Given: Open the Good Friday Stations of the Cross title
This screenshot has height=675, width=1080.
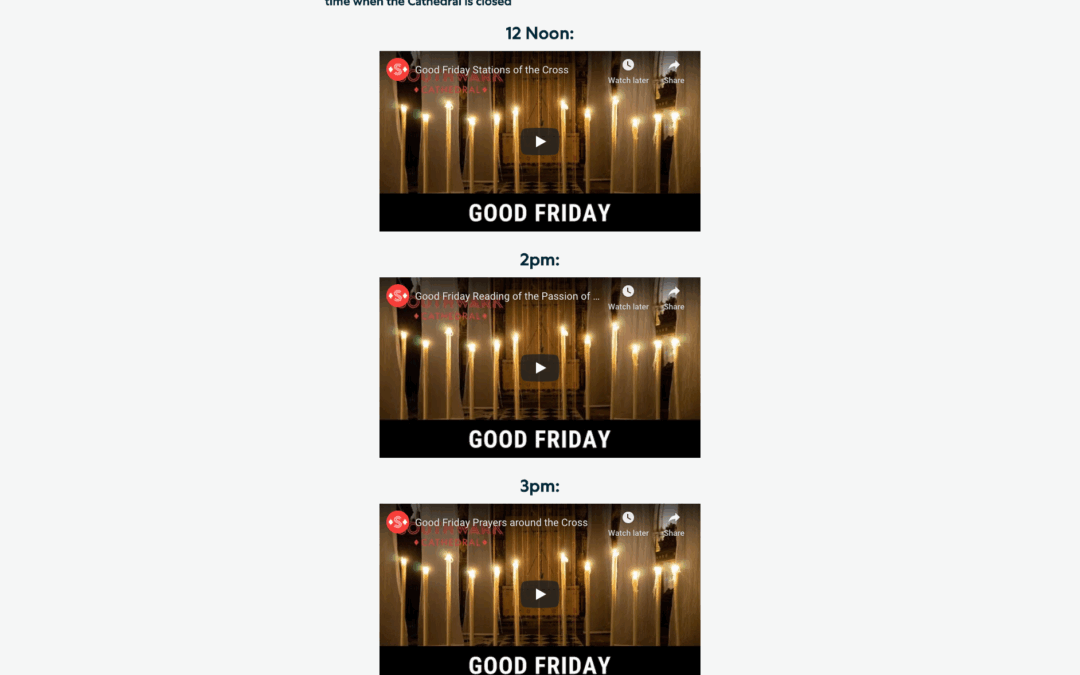Looking at the screenshot, I should (x=492, y=70).
